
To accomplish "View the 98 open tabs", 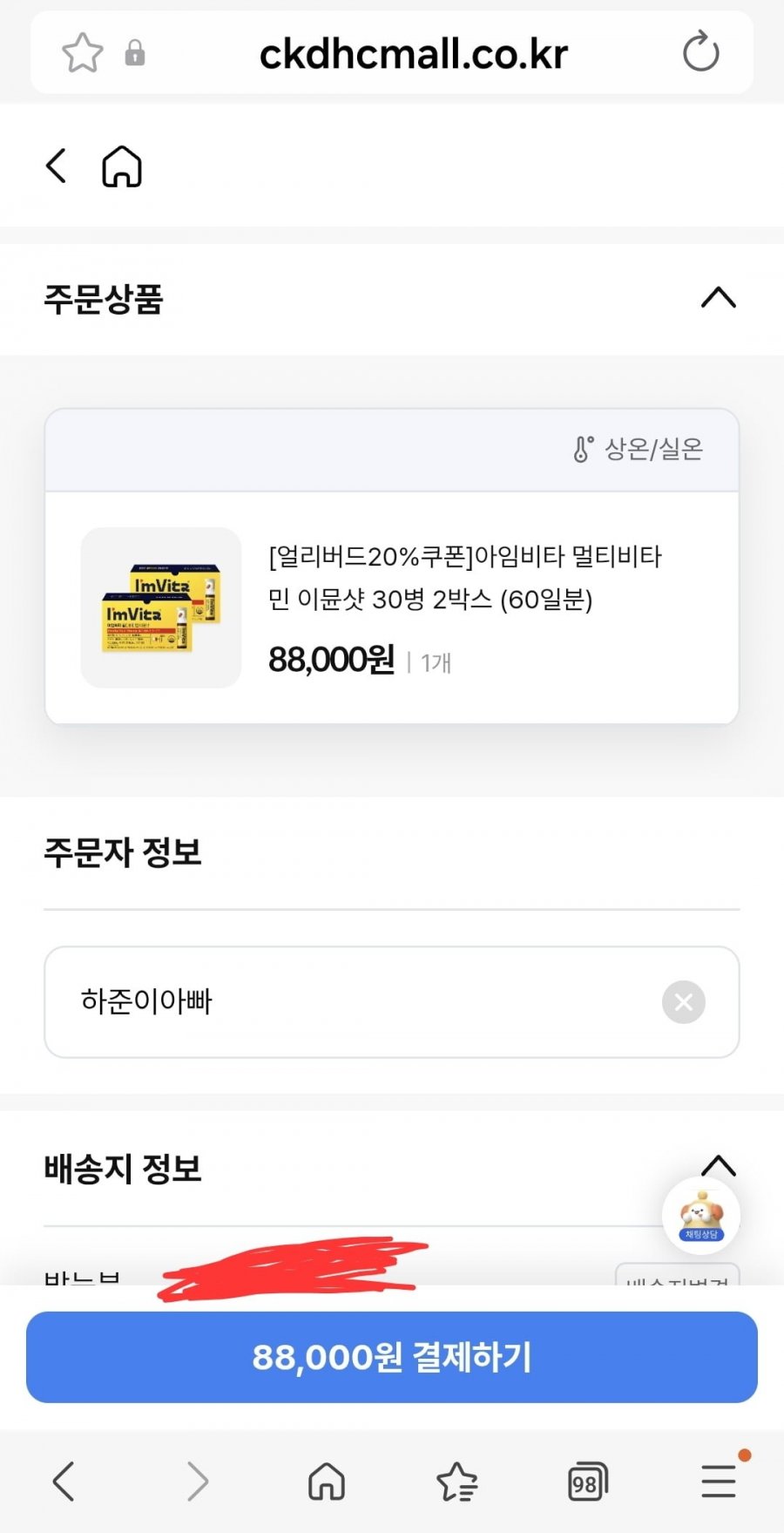I will 588,1481.
